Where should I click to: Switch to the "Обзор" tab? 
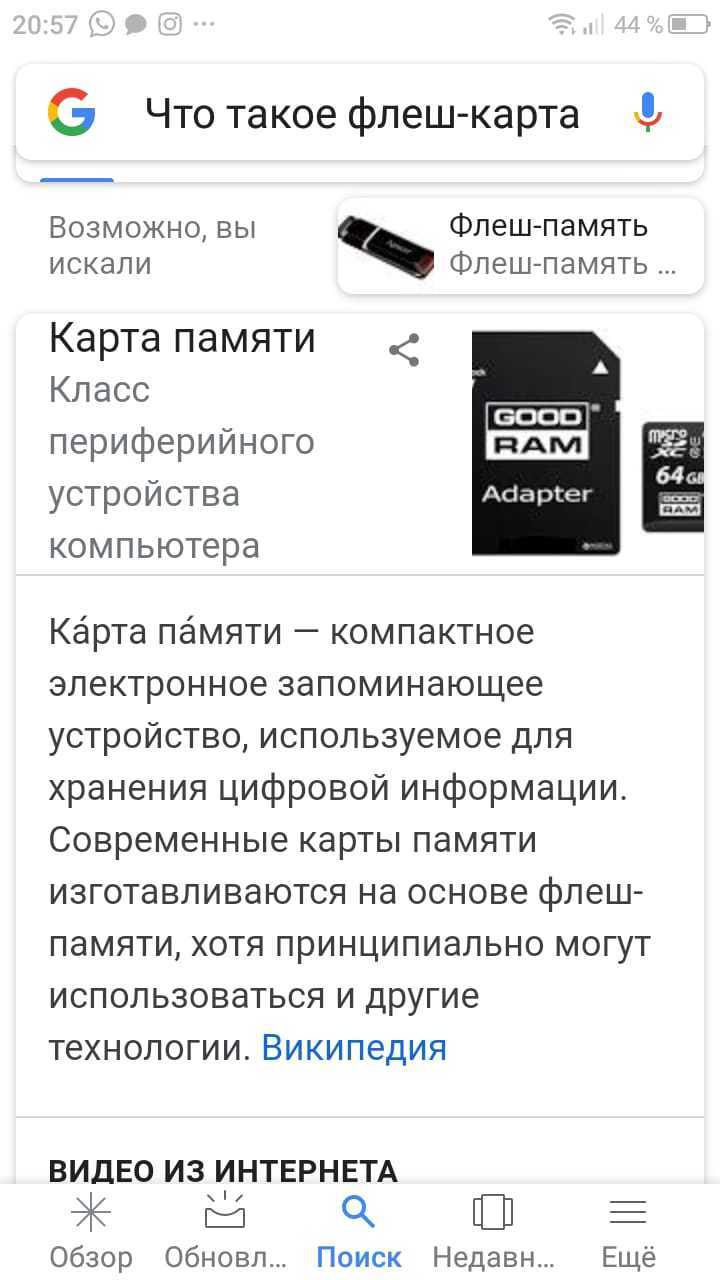pyautogui.click(x=91, y=1232)
